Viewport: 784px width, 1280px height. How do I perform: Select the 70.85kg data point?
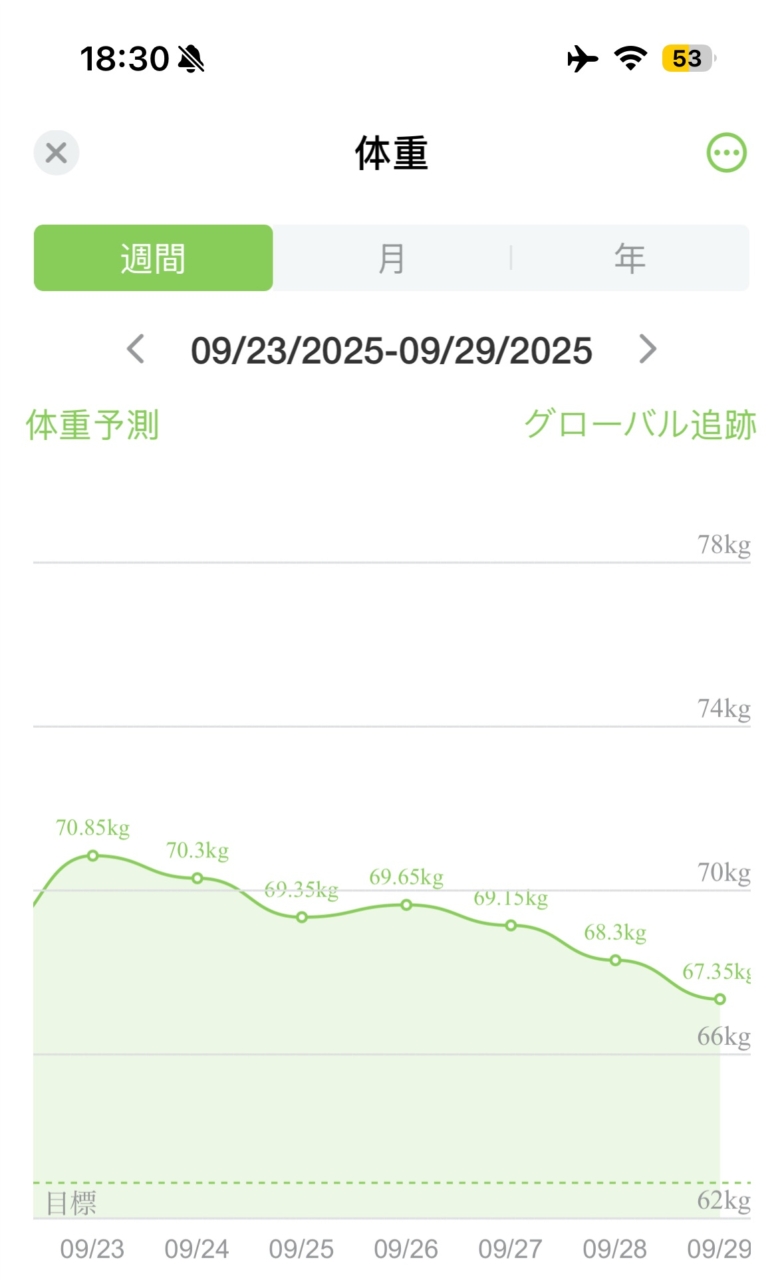[x=93, y=855]
